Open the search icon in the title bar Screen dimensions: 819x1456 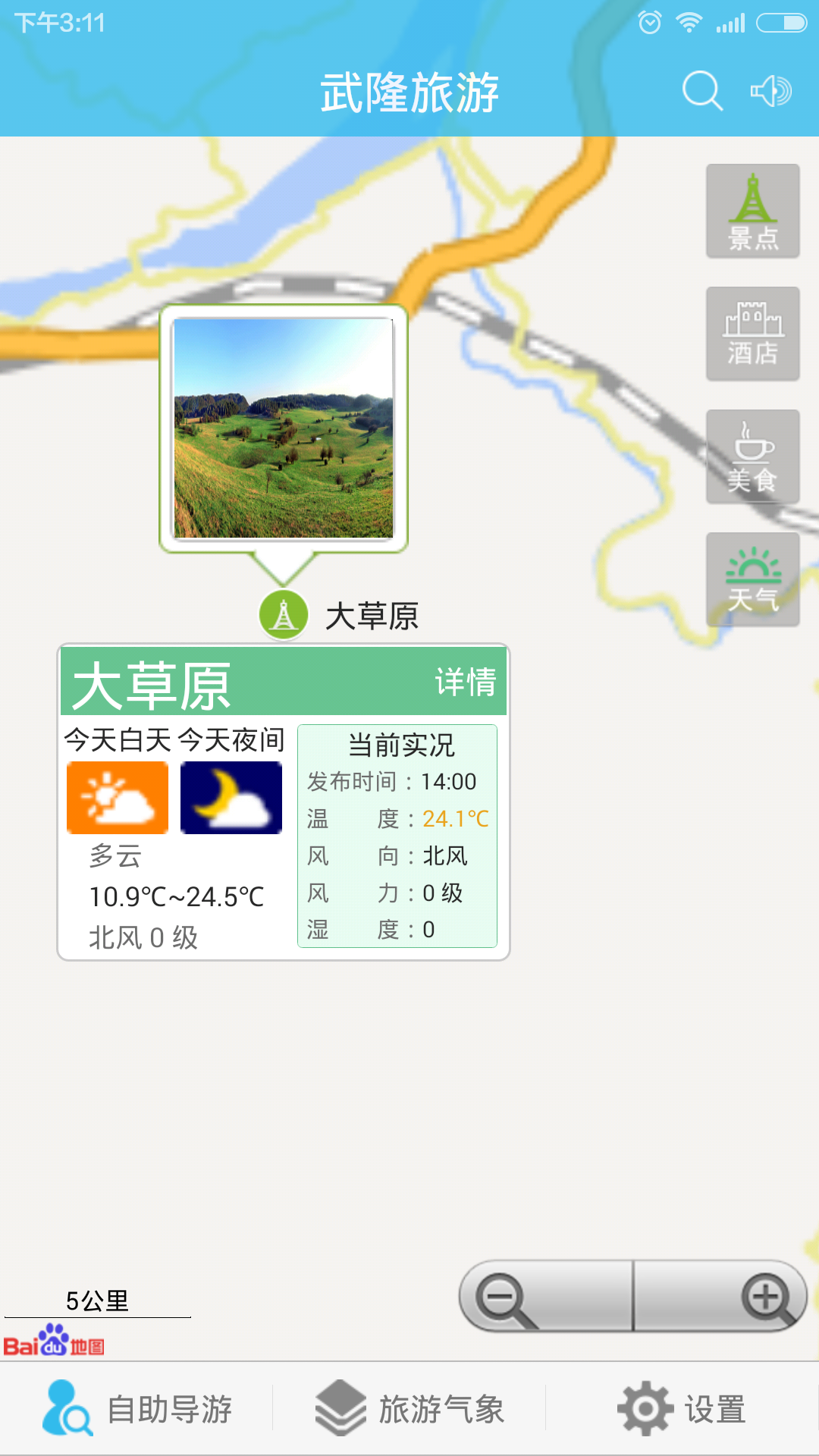tap(701, 90)
